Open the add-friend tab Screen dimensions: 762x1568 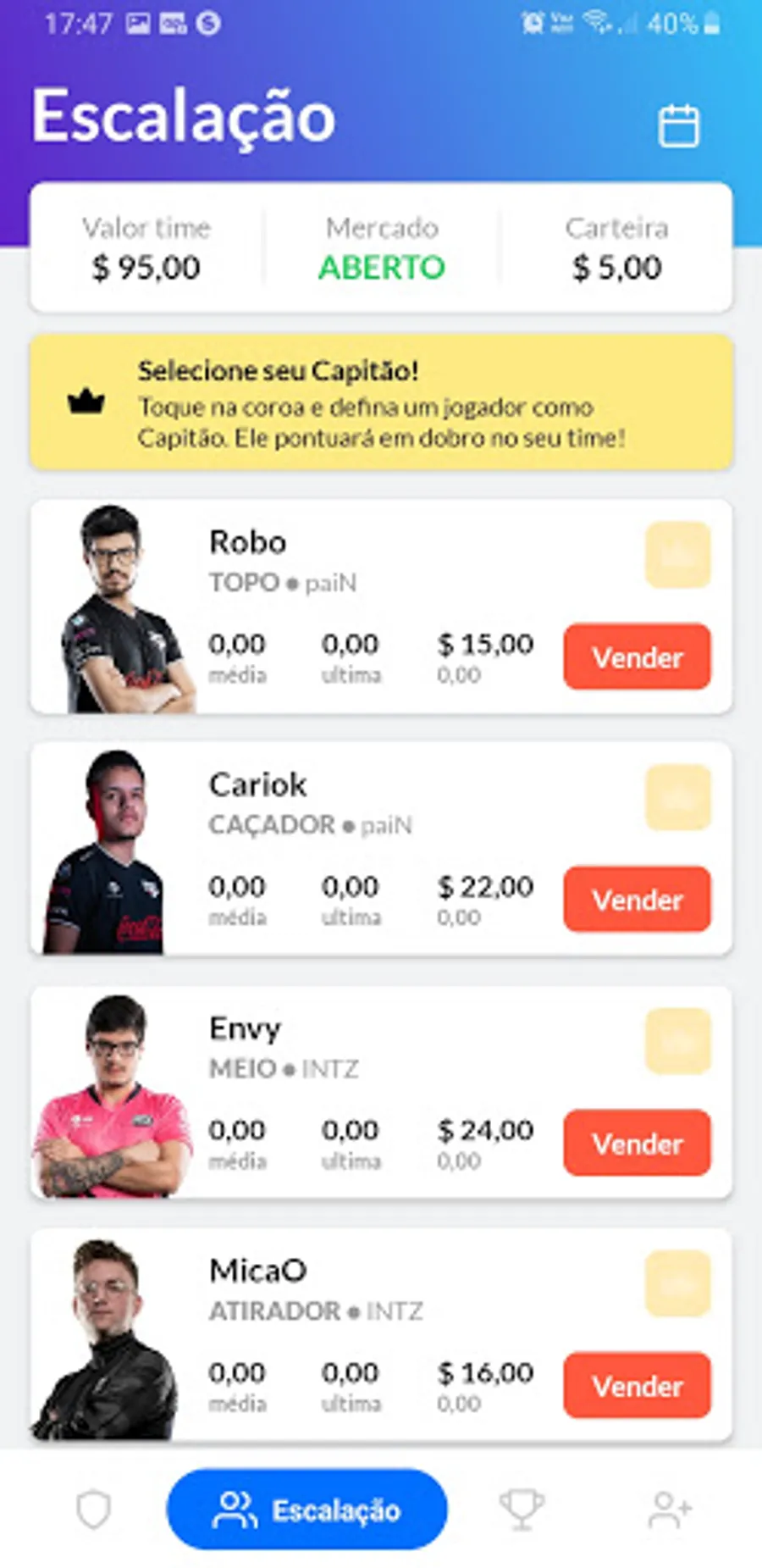click(x=670, y=1510)
